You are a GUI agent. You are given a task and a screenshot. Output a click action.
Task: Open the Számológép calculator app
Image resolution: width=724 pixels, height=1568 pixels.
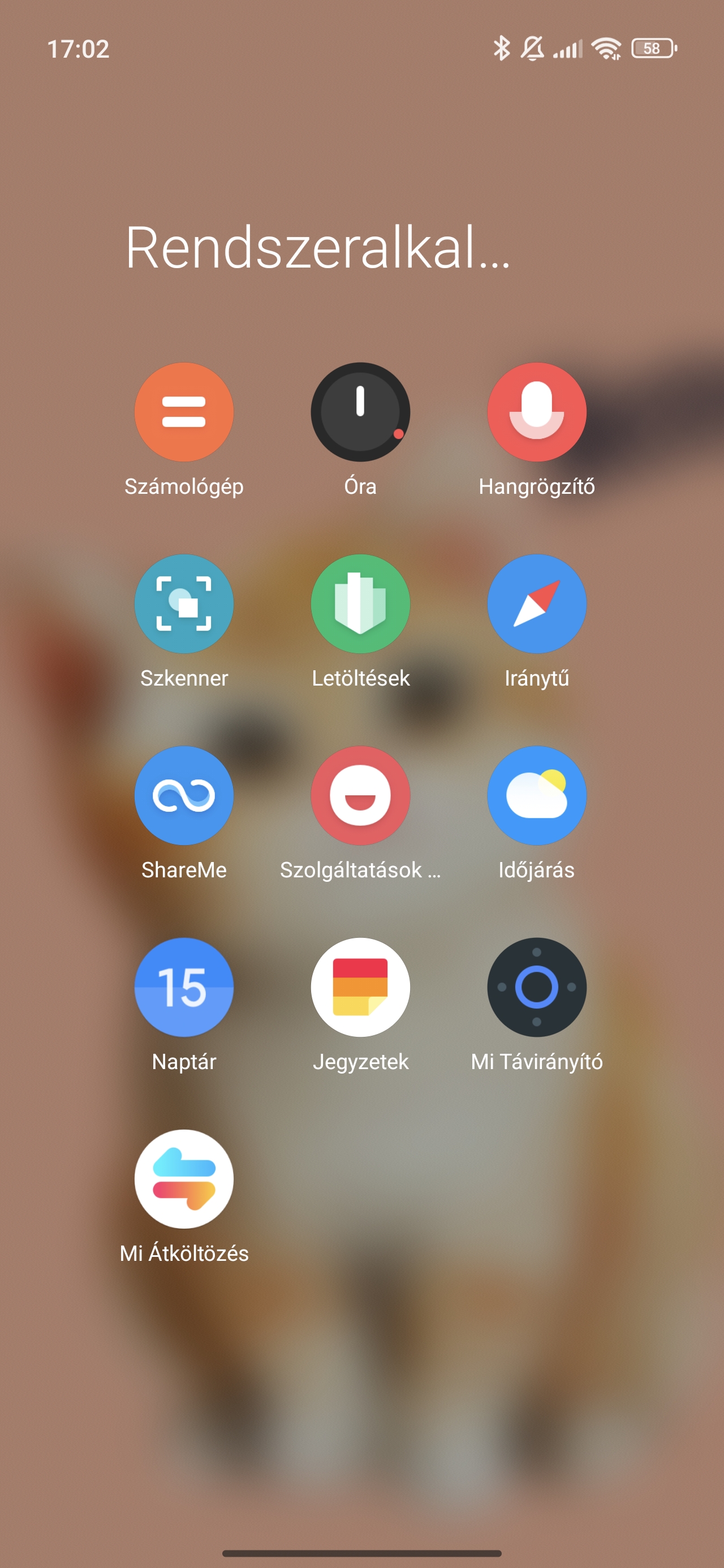coord(184,412)
